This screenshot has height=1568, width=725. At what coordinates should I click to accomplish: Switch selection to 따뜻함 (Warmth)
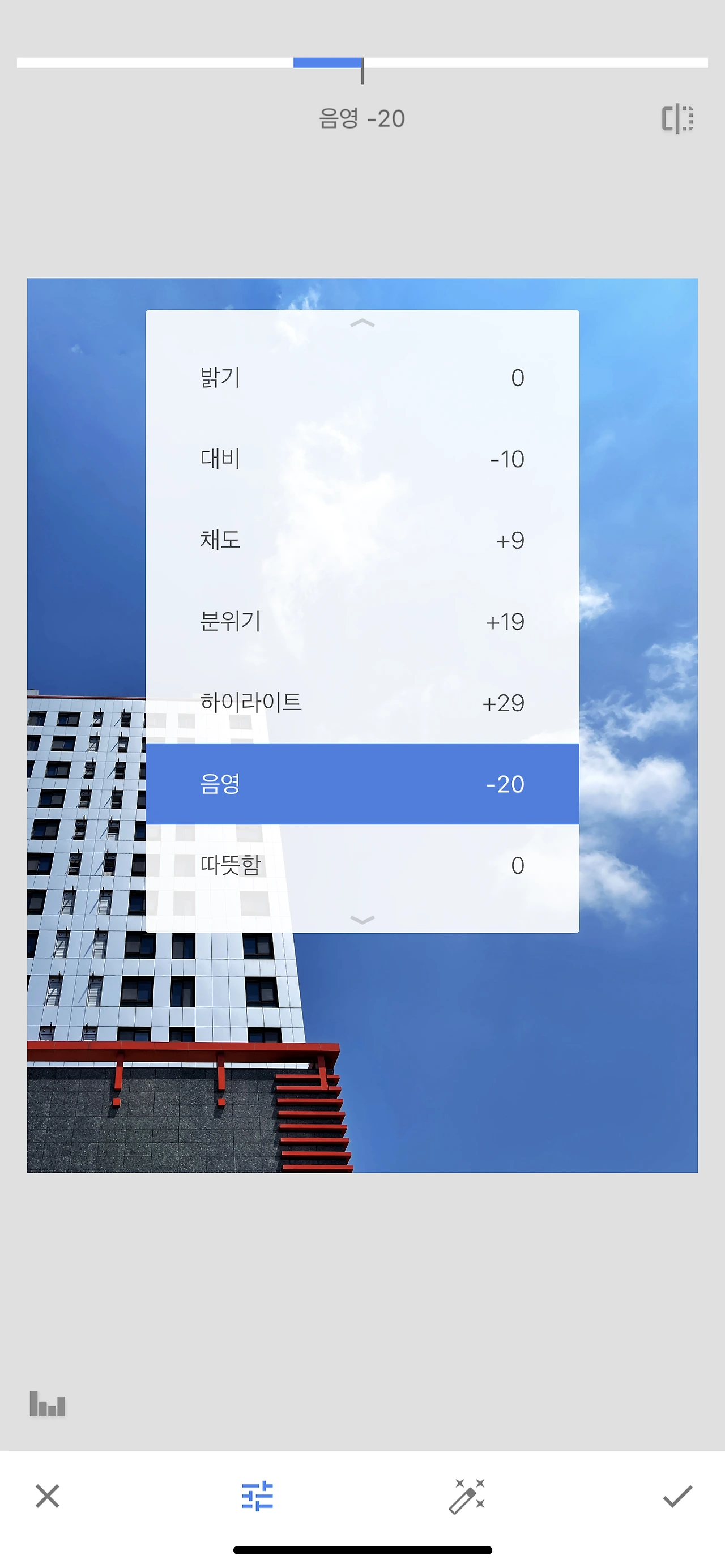point(363,866)
